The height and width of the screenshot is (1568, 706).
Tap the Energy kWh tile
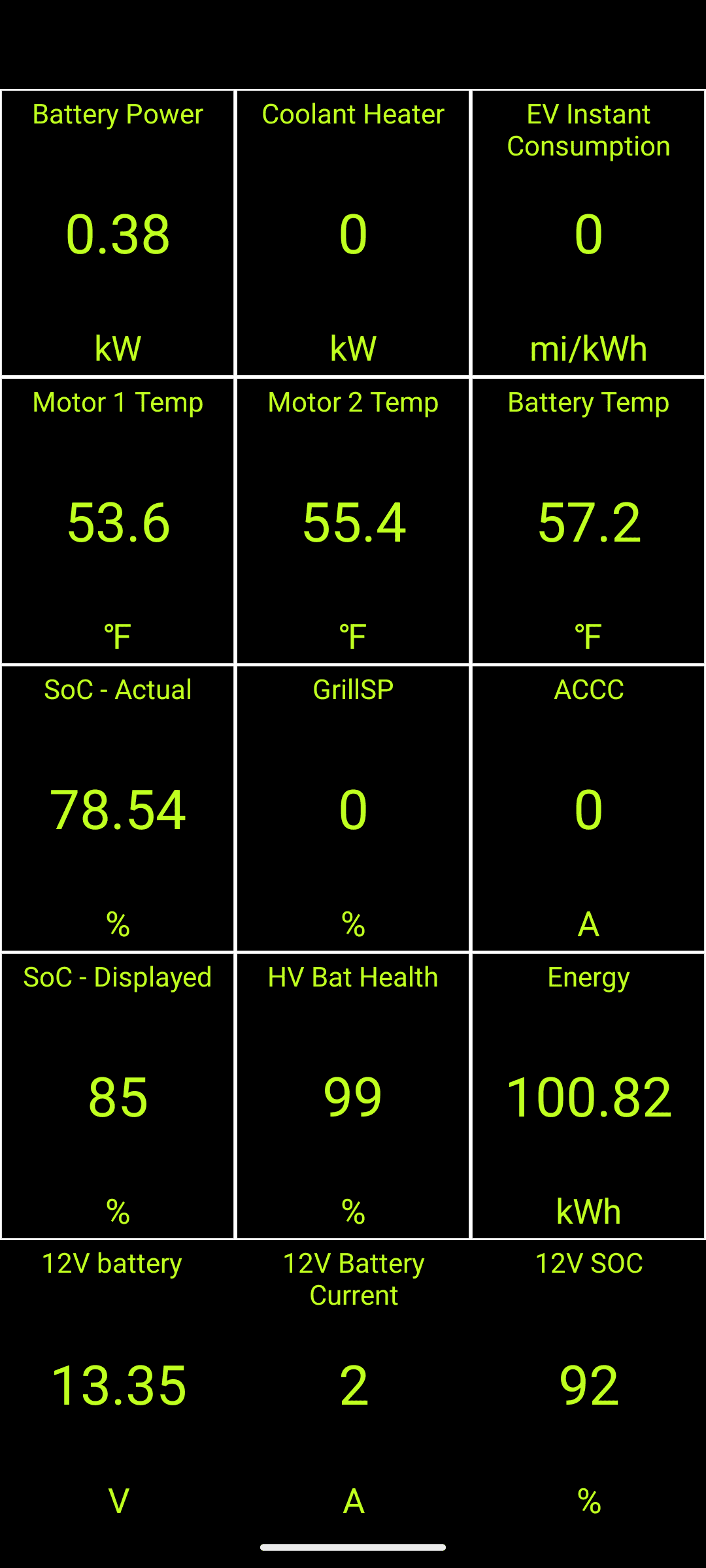[588, 1096]
